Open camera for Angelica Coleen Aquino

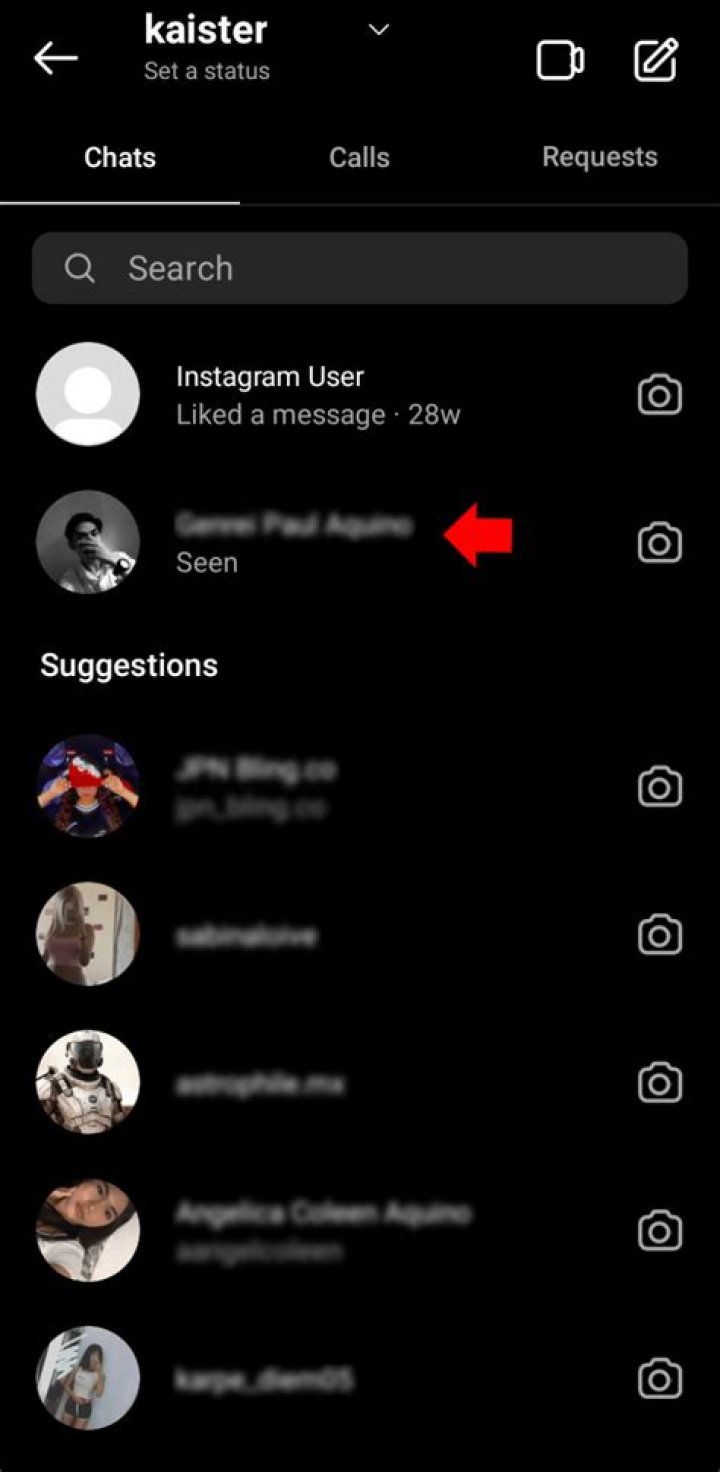pos(660,1231)
